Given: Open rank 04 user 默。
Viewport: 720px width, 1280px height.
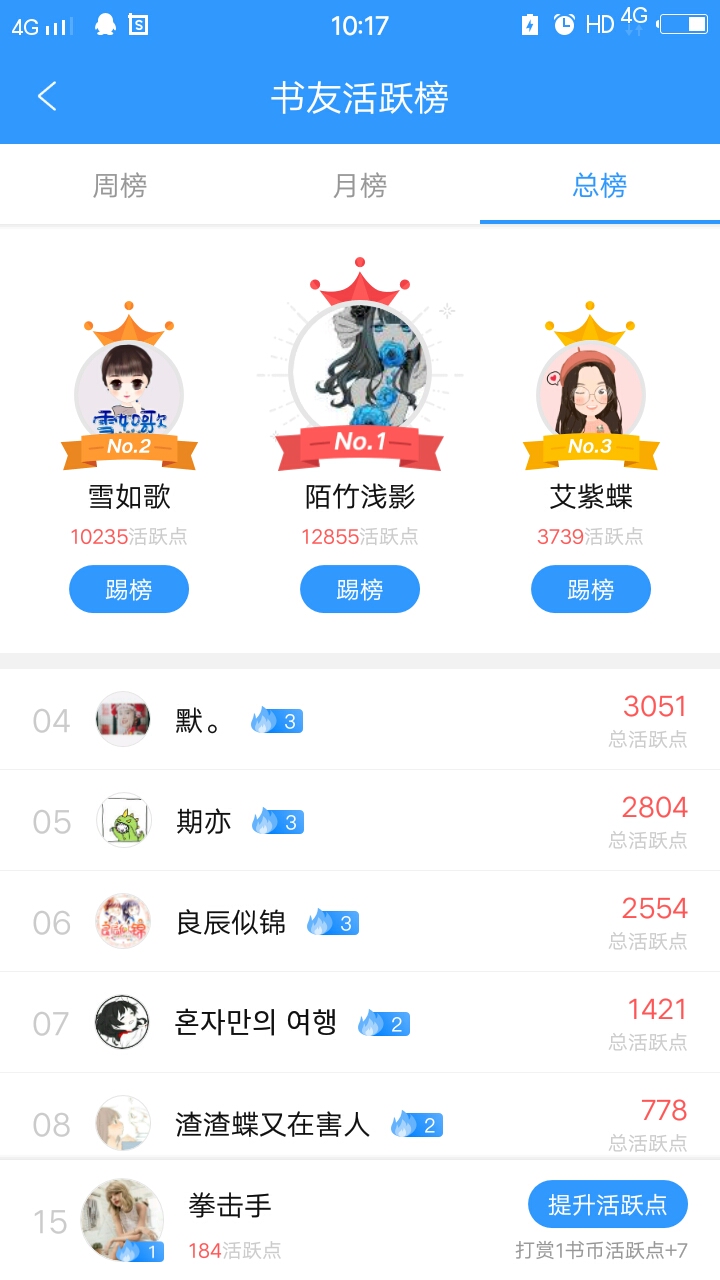Looking at the screenshot, I should point(190,720).
